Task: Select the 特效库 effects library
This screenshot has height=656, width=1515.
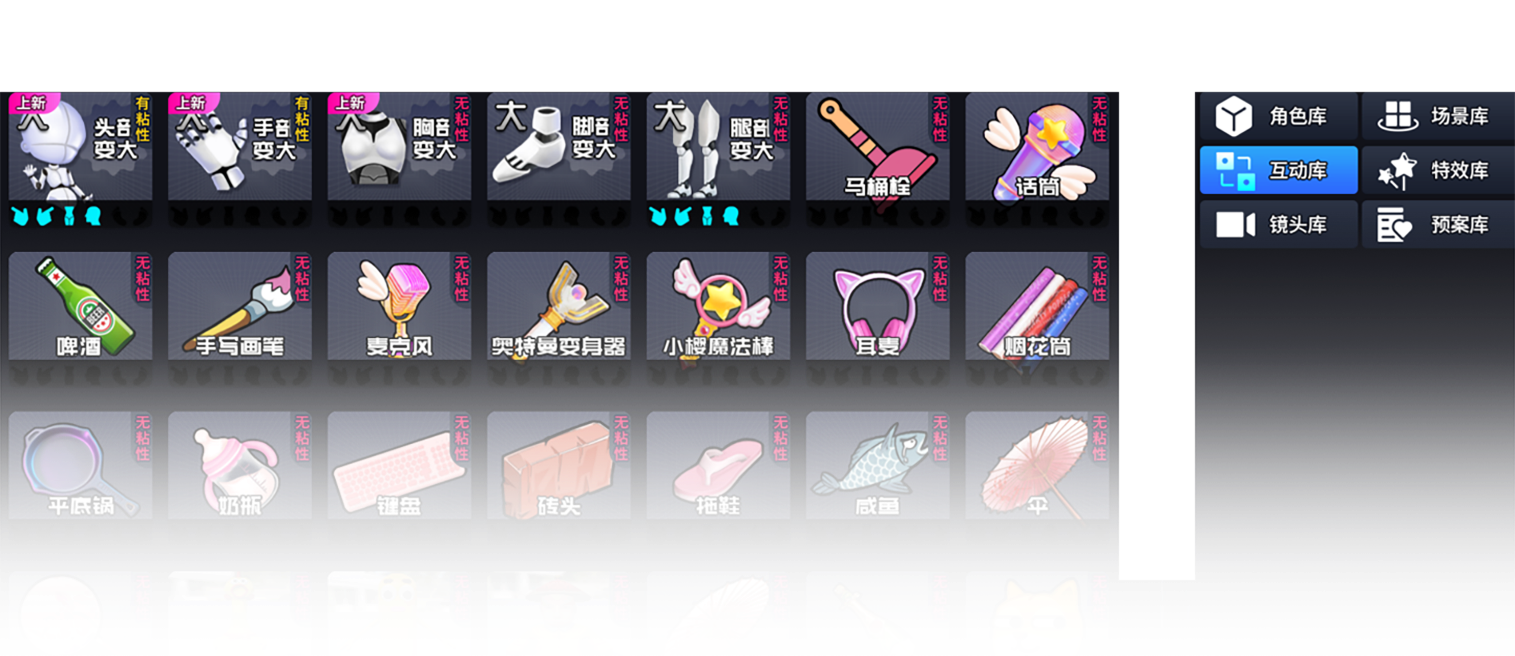Action: tap(1438, 171)
